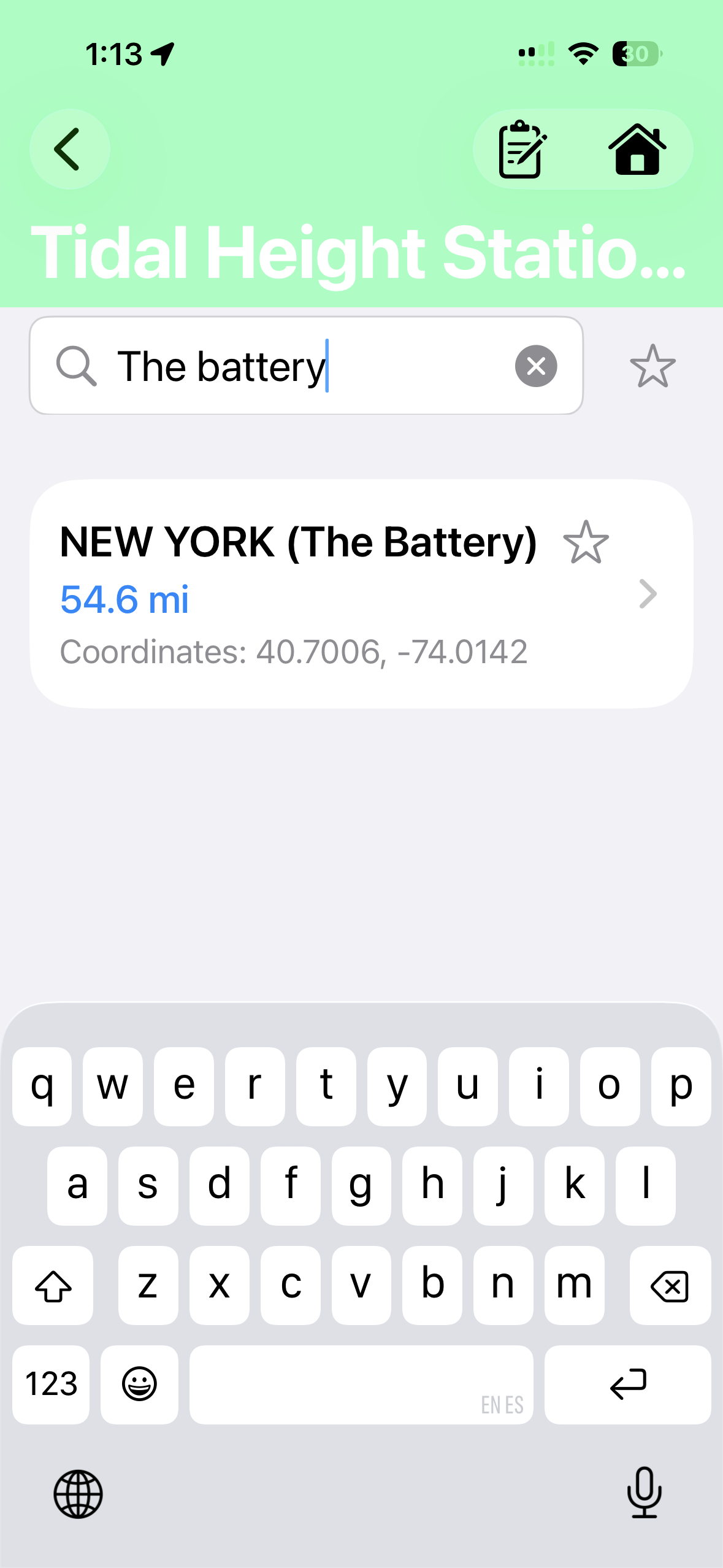723x1568 pixels.
Task: Open the notes clipboard icon
Action: pos(522,149)
